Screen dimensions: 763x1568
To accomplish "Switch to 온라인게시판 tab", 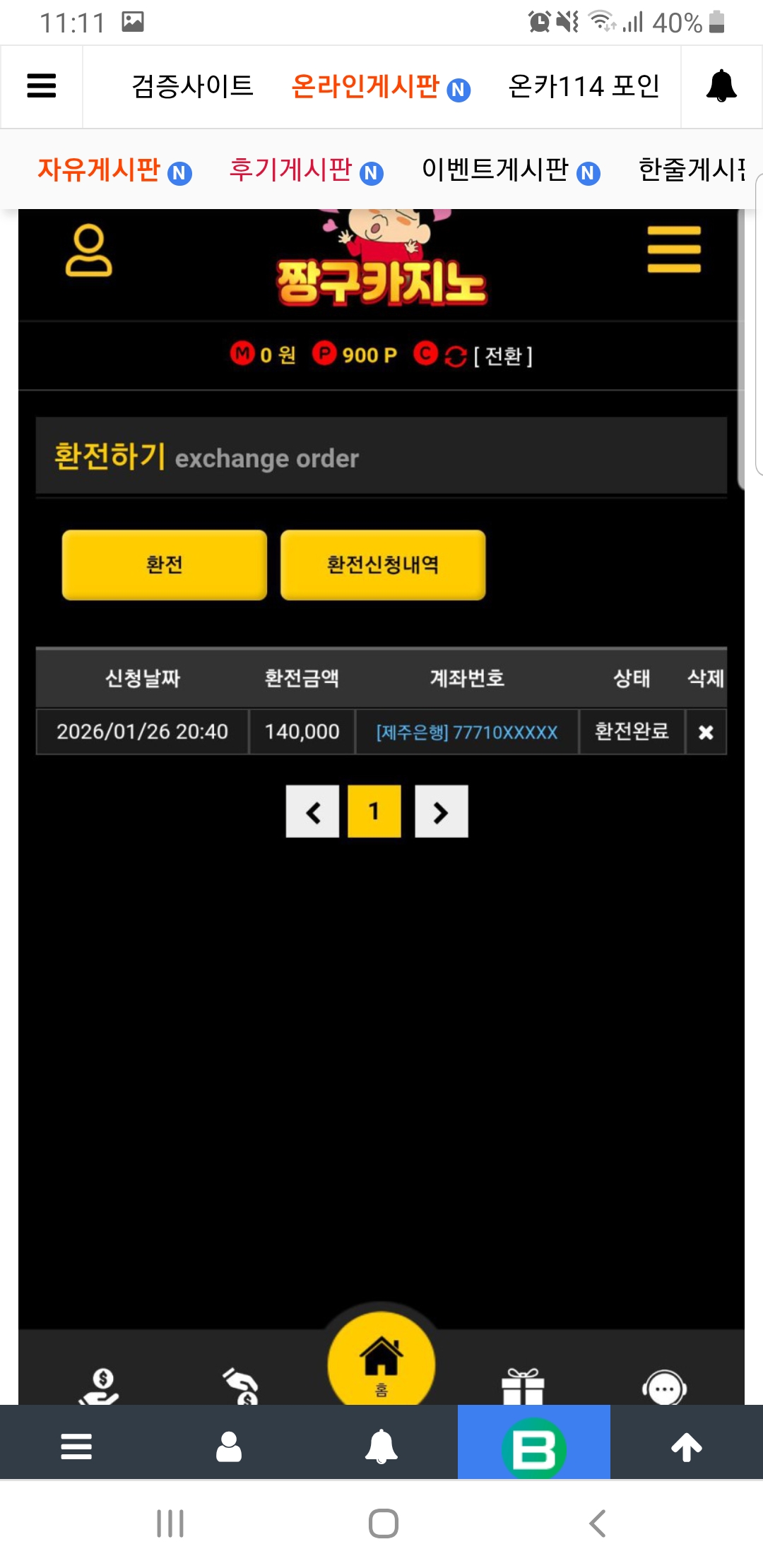I will (x=380, y=87).
